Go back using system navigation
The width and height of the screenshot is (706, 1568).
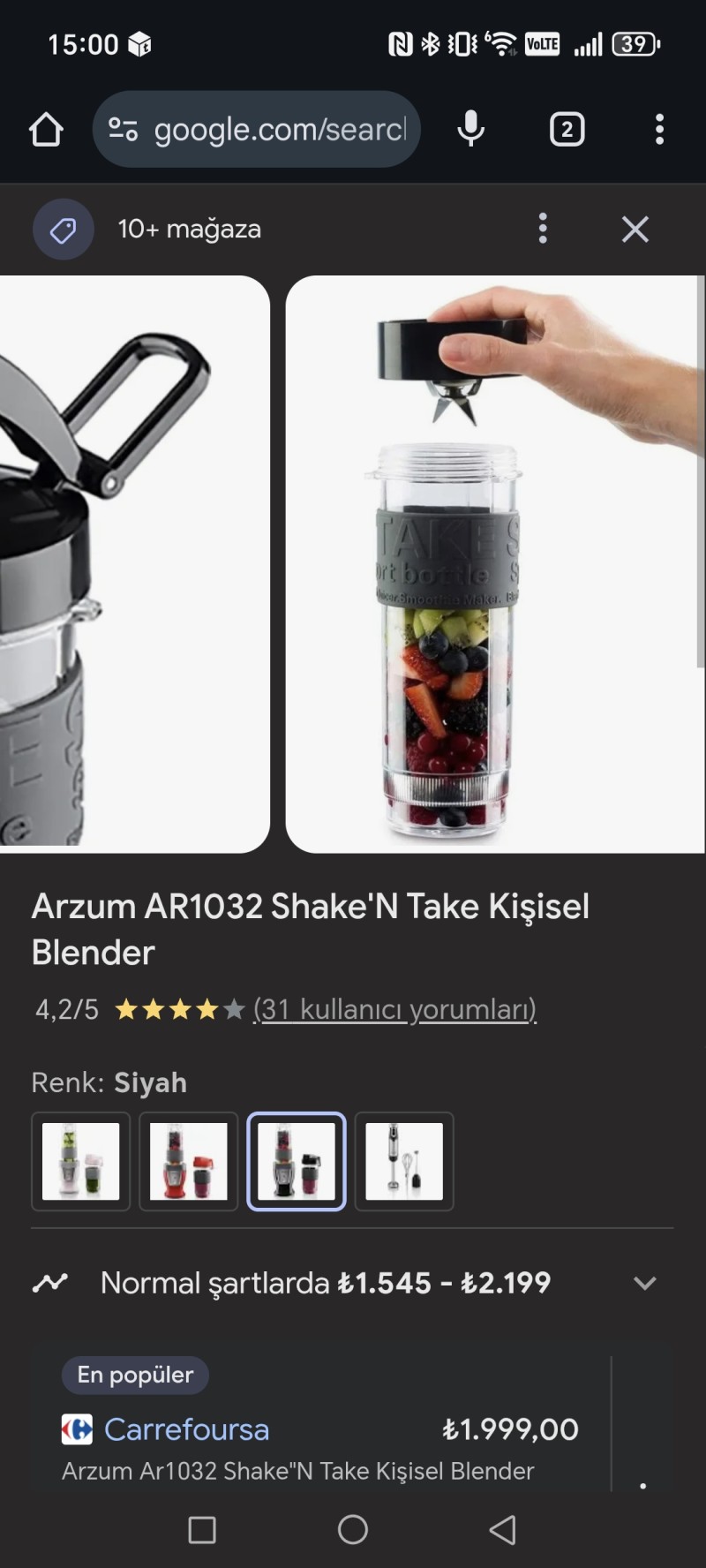(x=502, y=1529)
